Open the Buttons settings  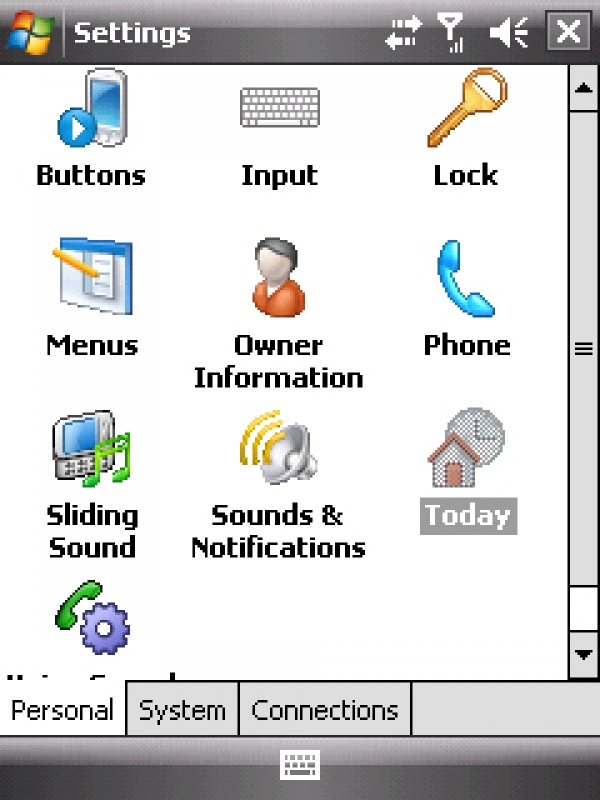pos(91,130)
